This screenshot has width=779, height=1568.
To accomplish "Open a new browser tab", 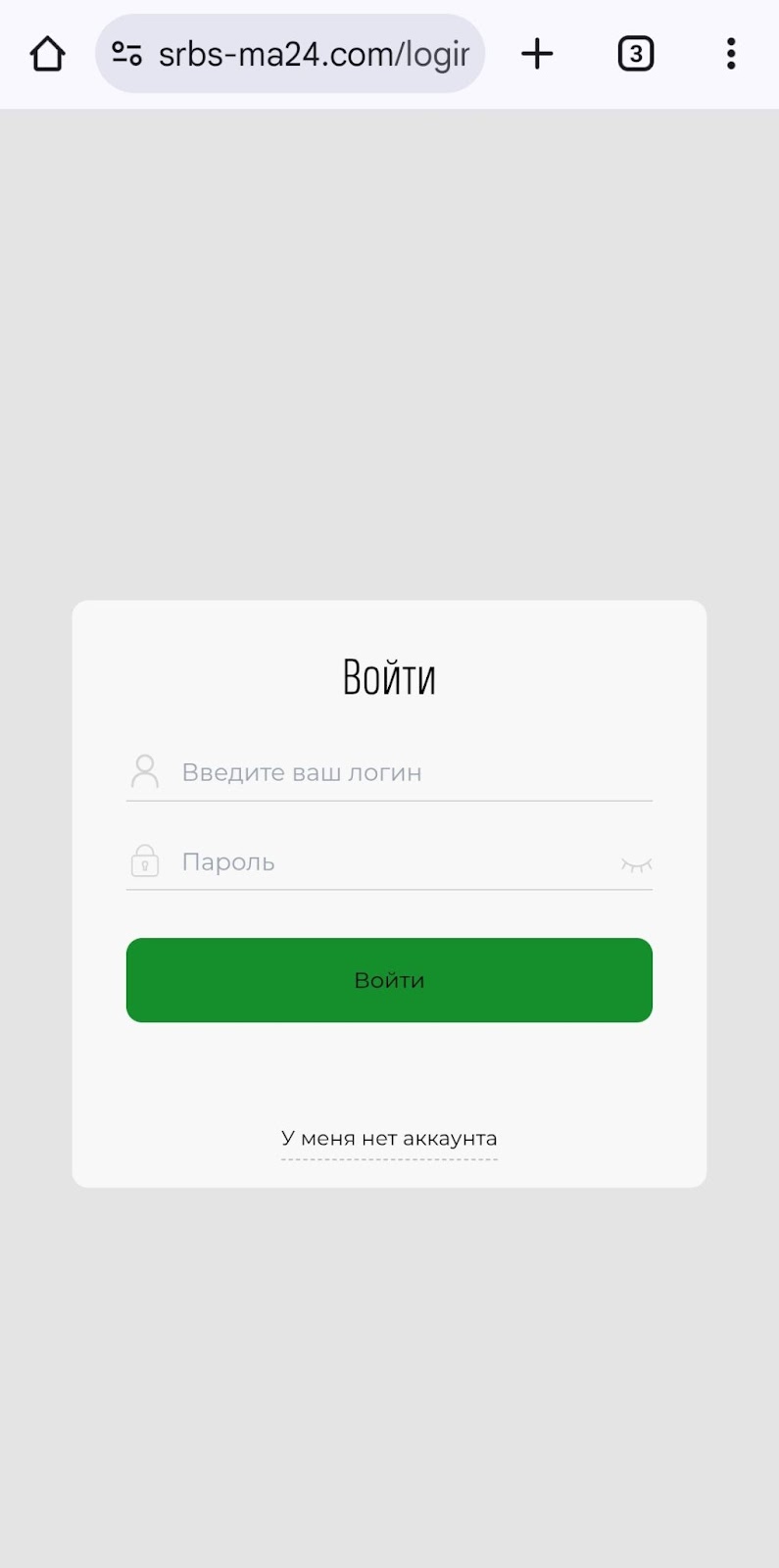I will coord(537,54).
